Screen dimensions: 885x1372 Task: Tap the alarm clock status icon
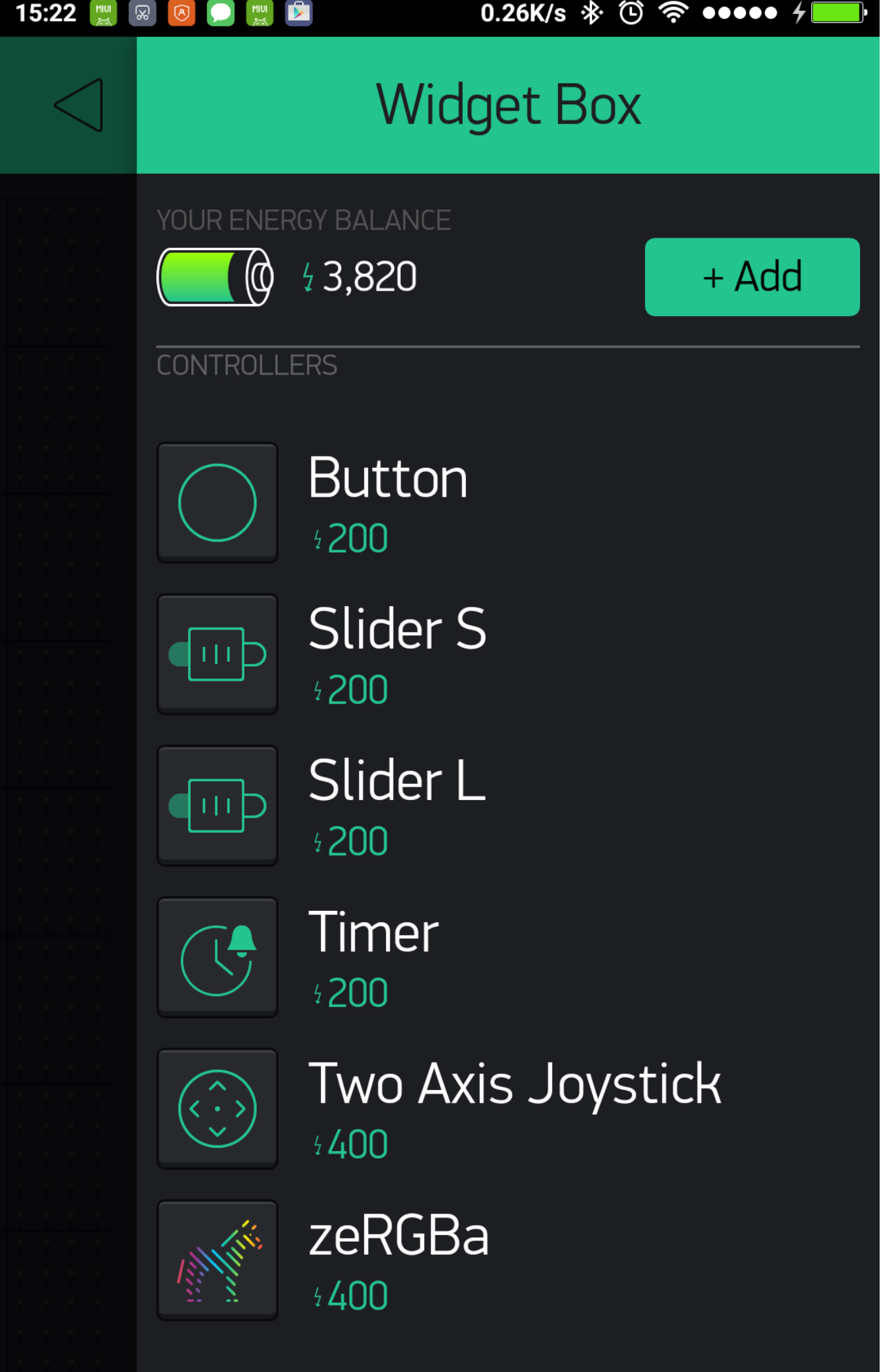[x=632, y=13]
